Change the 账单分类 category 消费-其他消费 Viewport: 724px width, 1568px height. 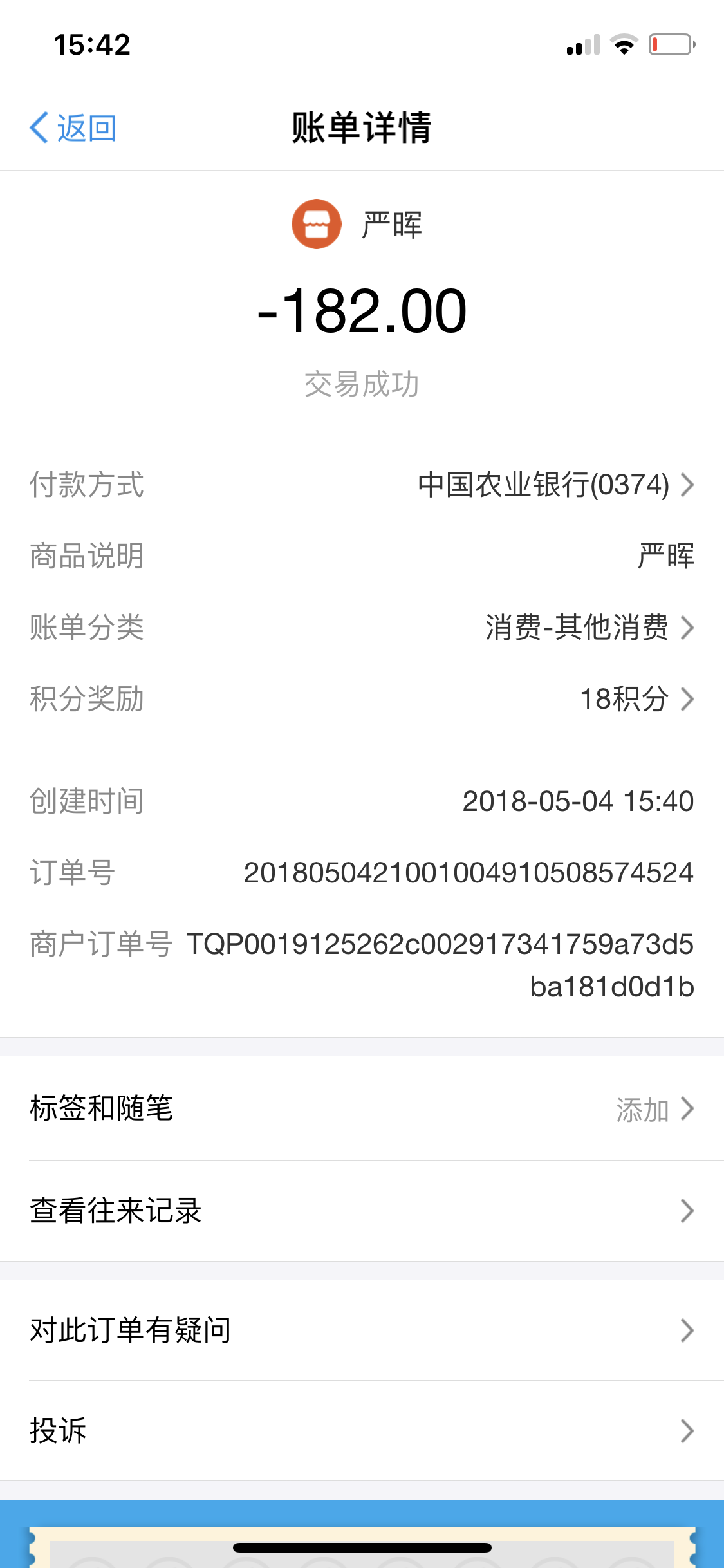pos(362,628)
